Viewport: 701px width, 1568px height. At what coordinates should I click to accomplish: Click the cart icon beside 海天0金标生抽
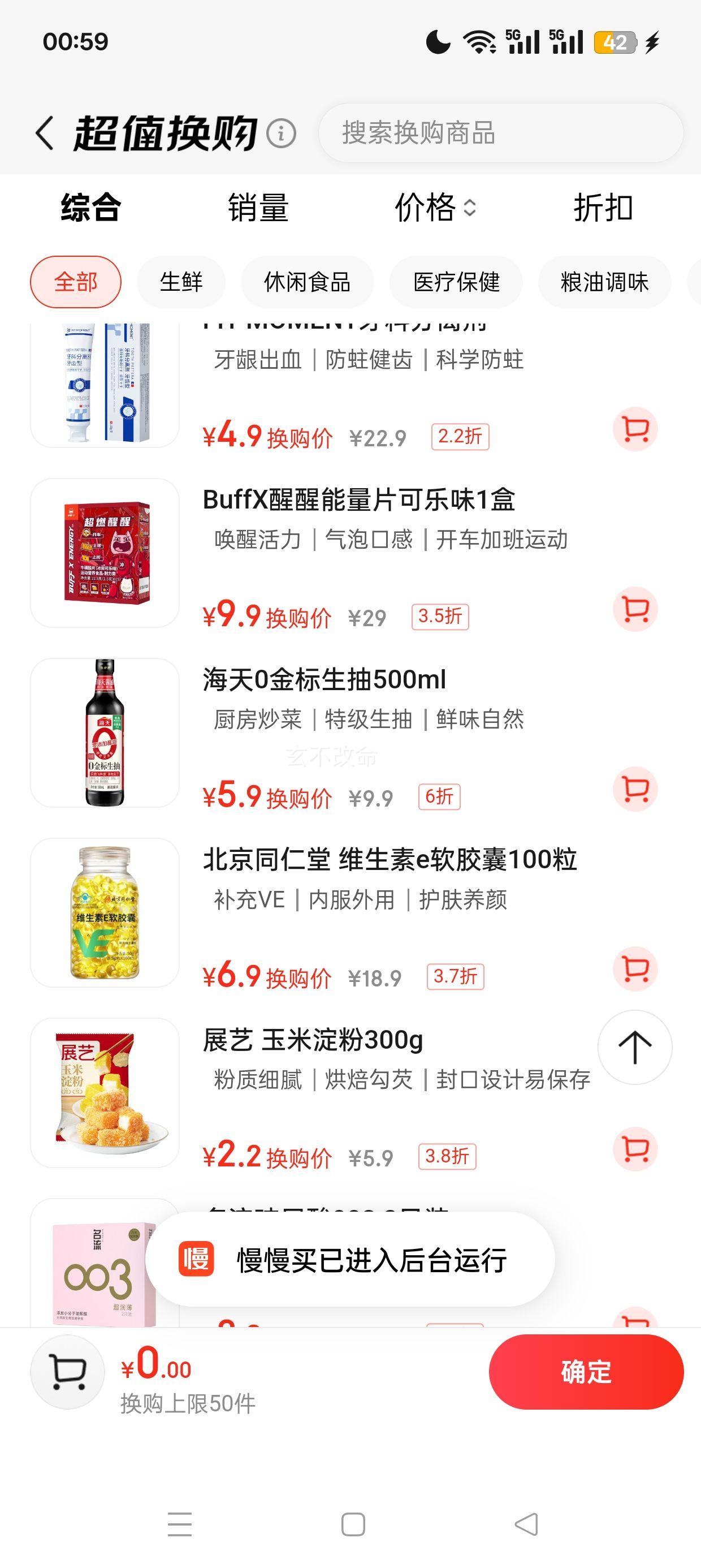(x=635, y=790)
